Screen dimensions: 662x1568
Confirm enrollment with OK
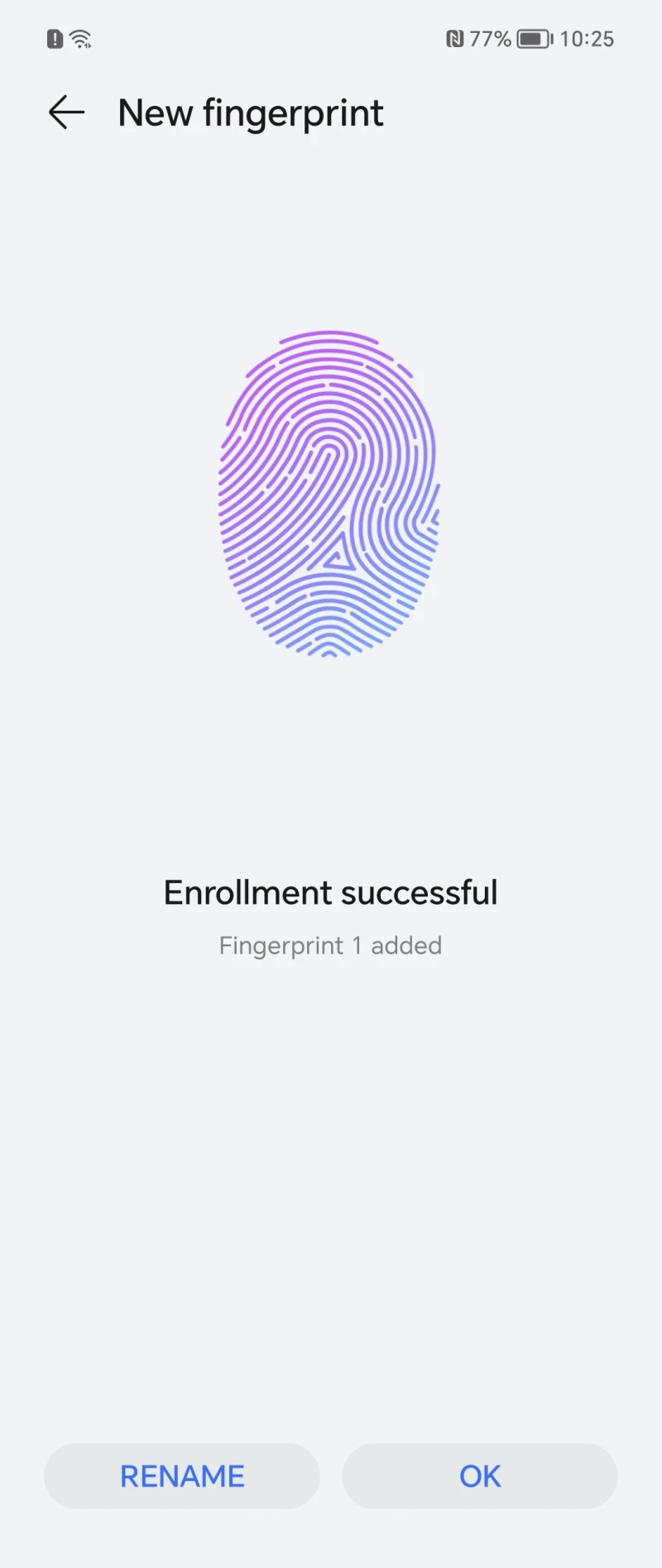(x=480, y=1476)
